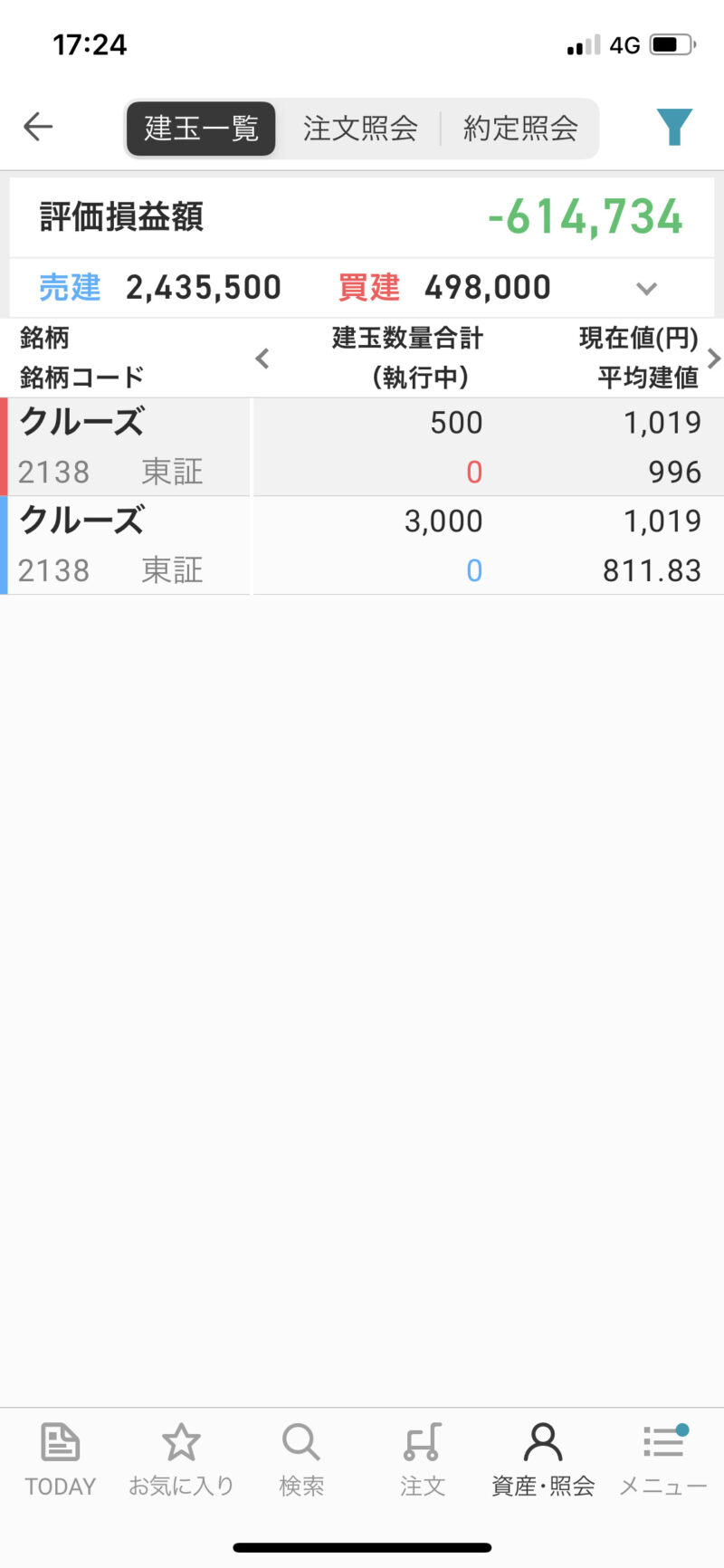Switch to the 注文照会 tab
Viewport: 724px width, 1568px height.
(x=360, y=129)
